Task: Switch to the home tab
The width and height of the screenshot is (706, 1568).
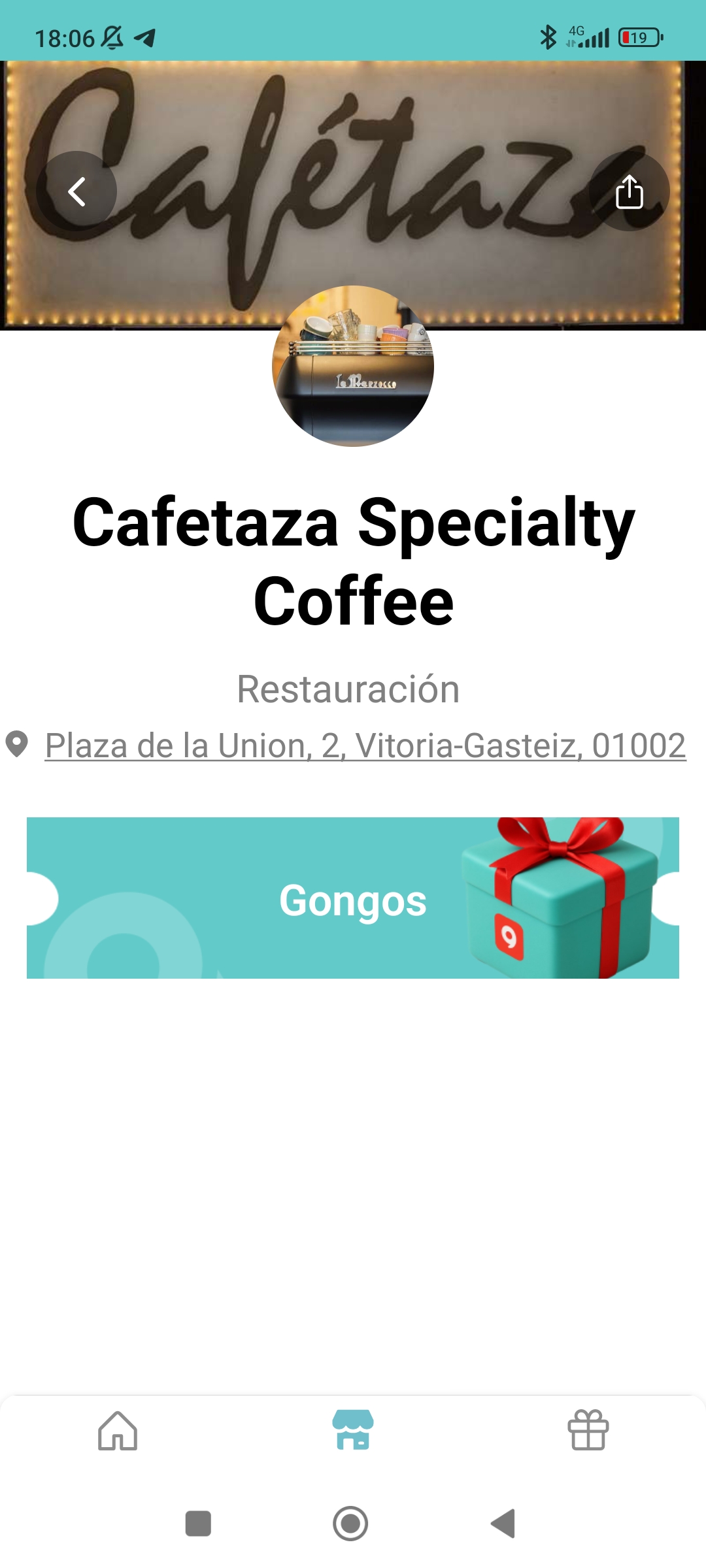Action: [x=118, y=1430]
